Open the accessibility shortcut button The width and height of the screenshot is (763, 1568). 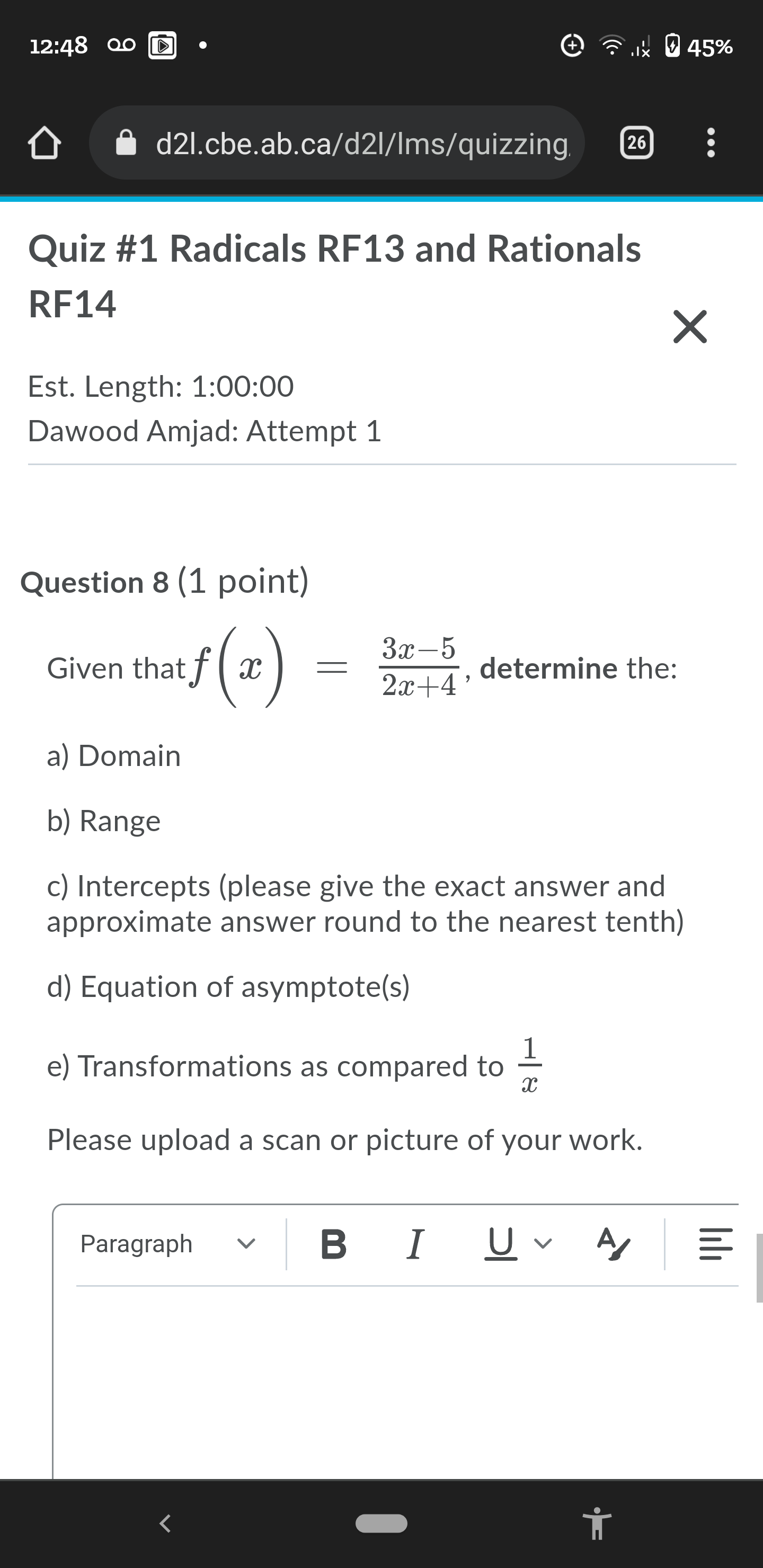(597, 1524)
